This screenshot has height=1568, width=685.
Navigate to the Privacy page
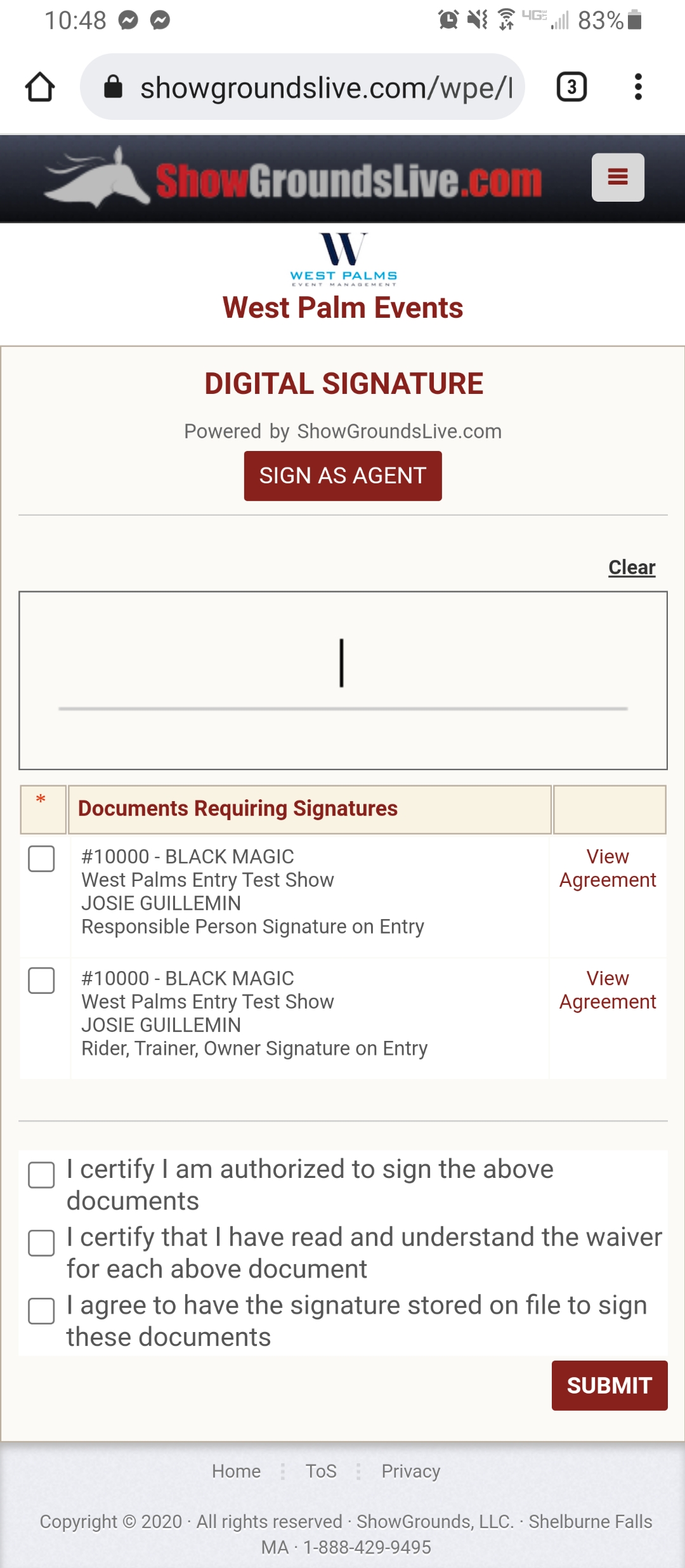pyautogui.click(x=410, y=1472)
